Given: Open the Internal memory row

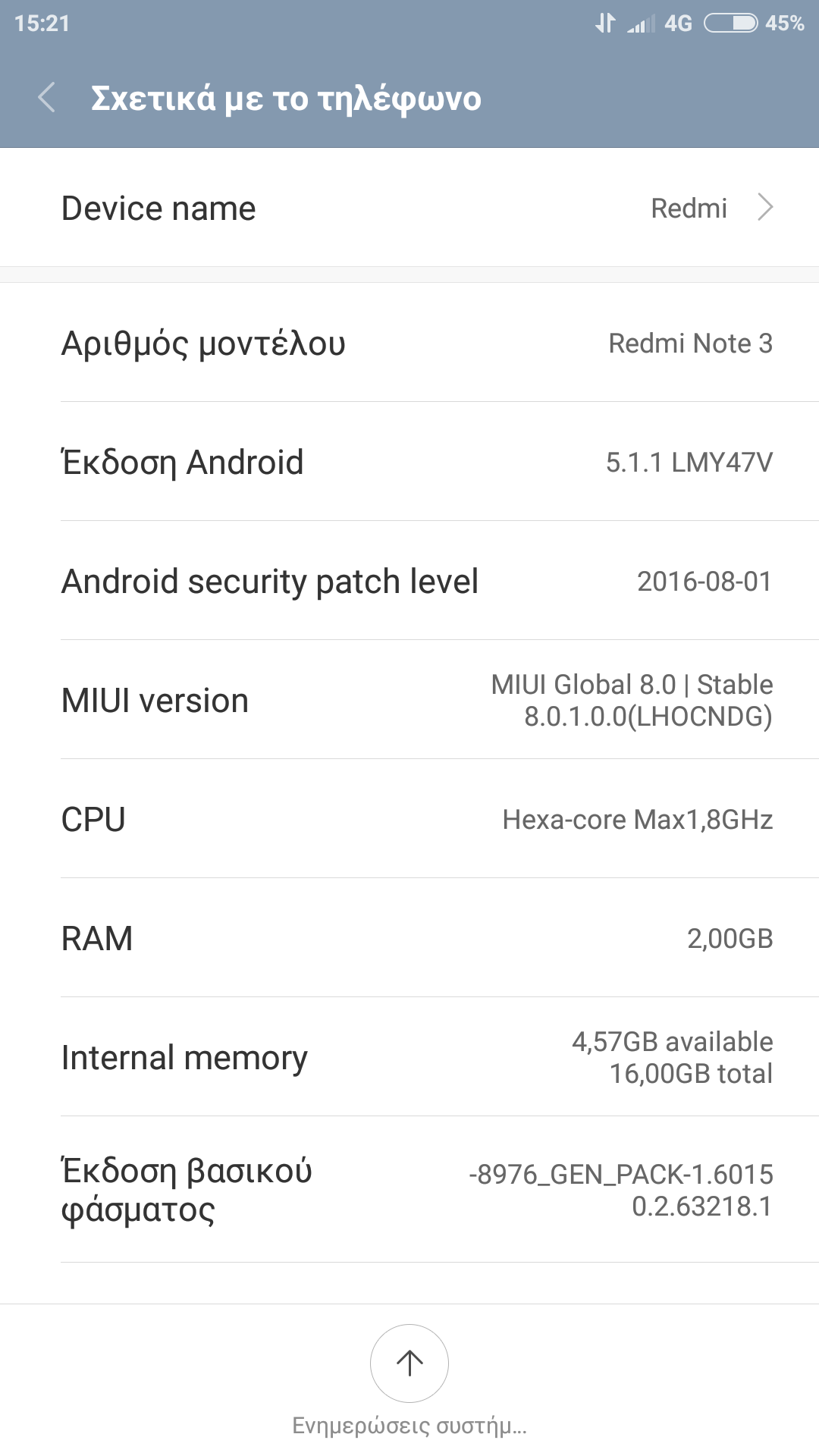Looking at the screenshot, I should (409, 1057).
